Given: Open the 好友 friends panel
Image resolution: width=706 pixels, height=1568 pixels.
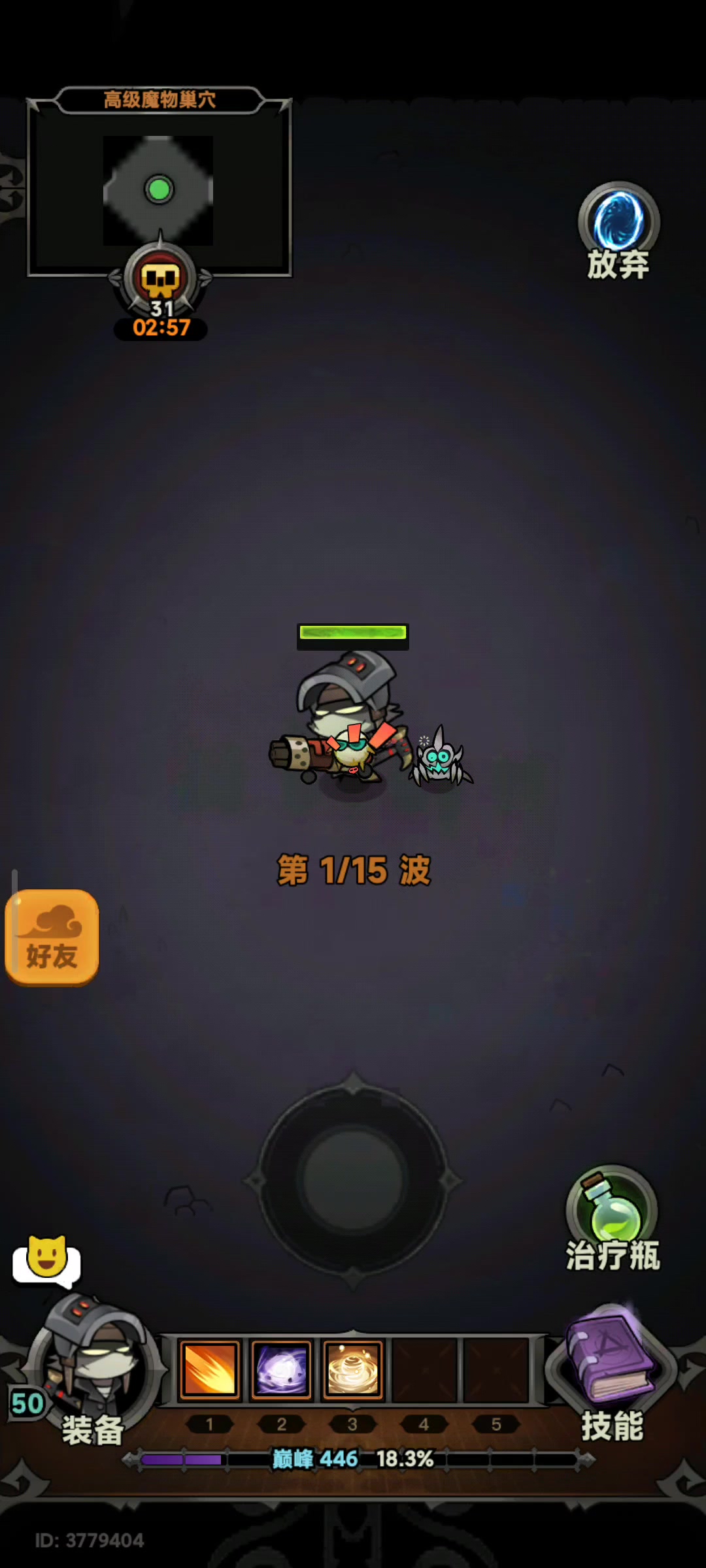Looking at the screenshot, I should (x=52, y=937).
